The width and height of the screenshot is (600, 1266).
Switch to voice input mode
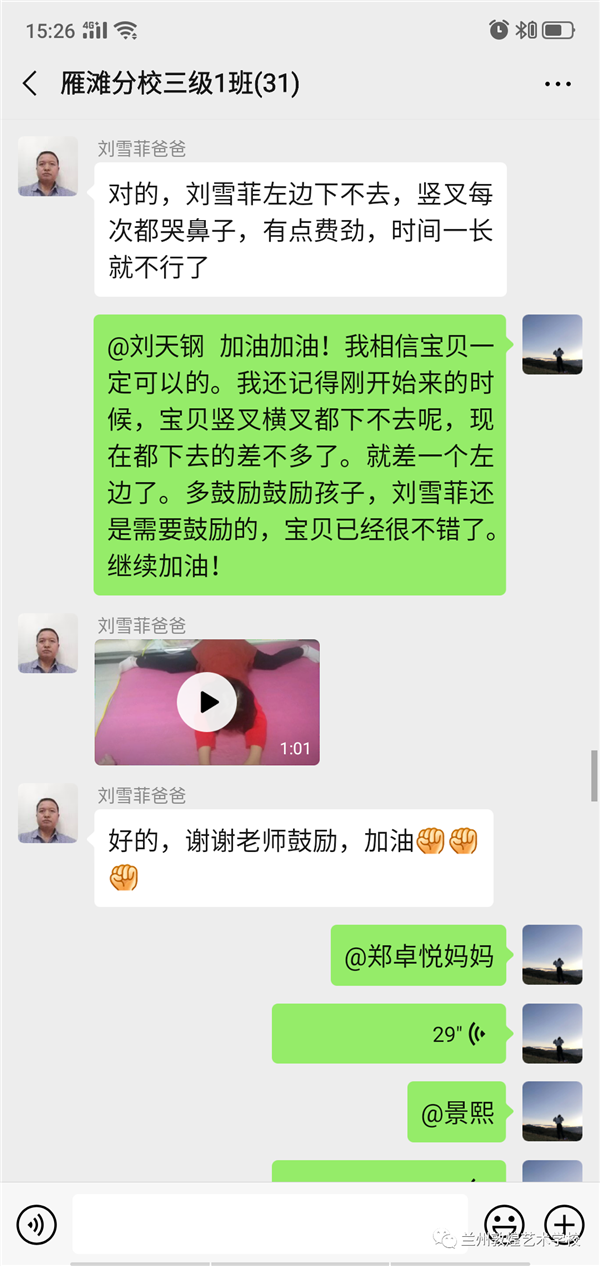click(37, 1224)
